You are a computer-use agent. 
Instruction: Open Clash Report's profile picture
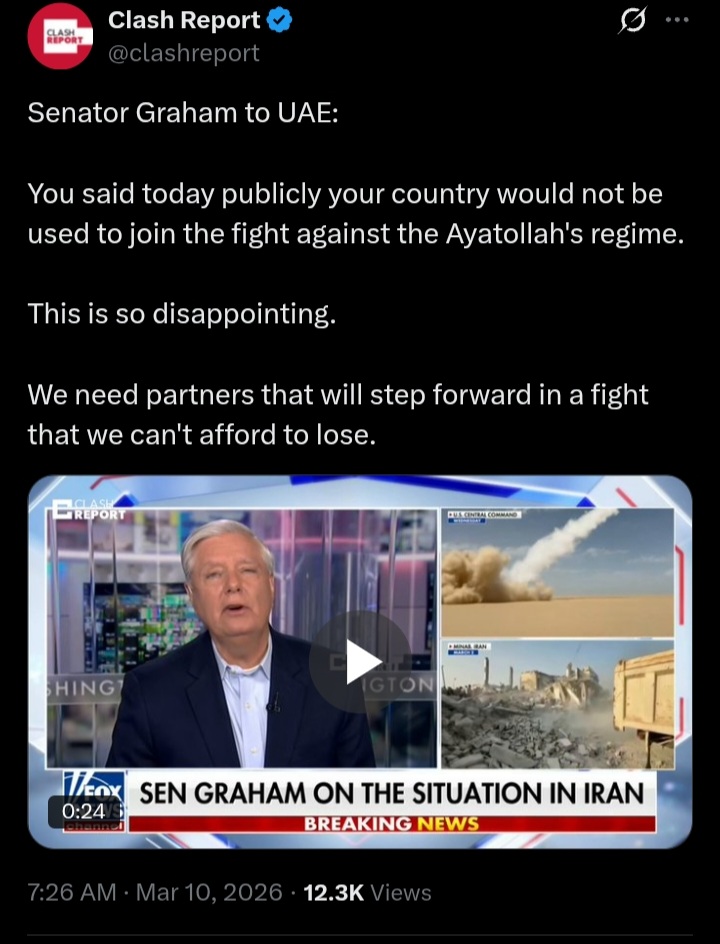point(60,36)
